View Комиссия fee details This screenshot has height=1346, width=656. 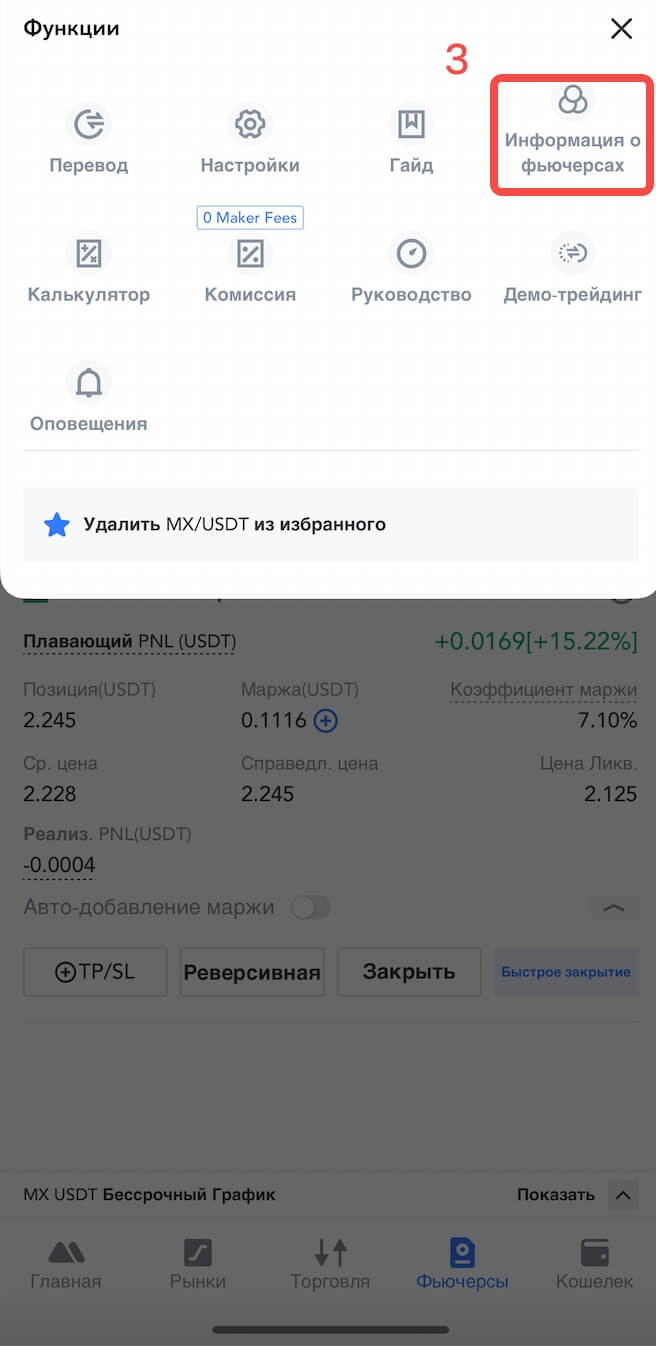[x=249, y=269]
